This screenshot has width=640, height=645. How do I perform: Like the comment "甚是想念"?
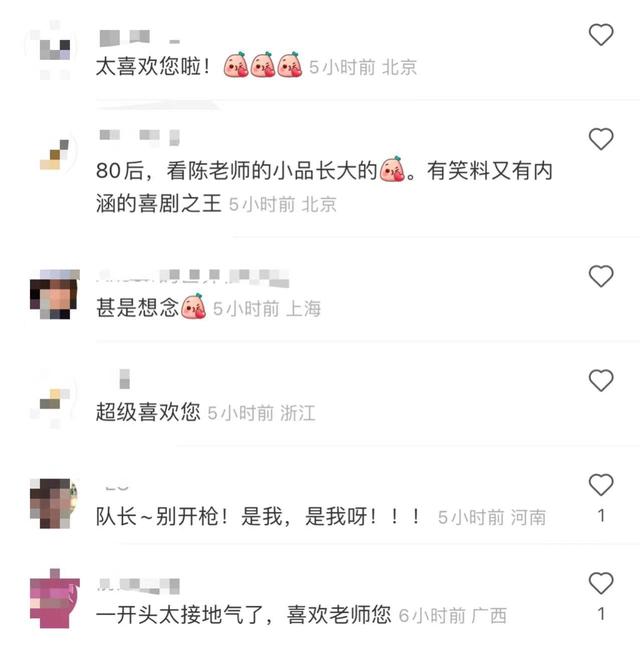point(600,276)
